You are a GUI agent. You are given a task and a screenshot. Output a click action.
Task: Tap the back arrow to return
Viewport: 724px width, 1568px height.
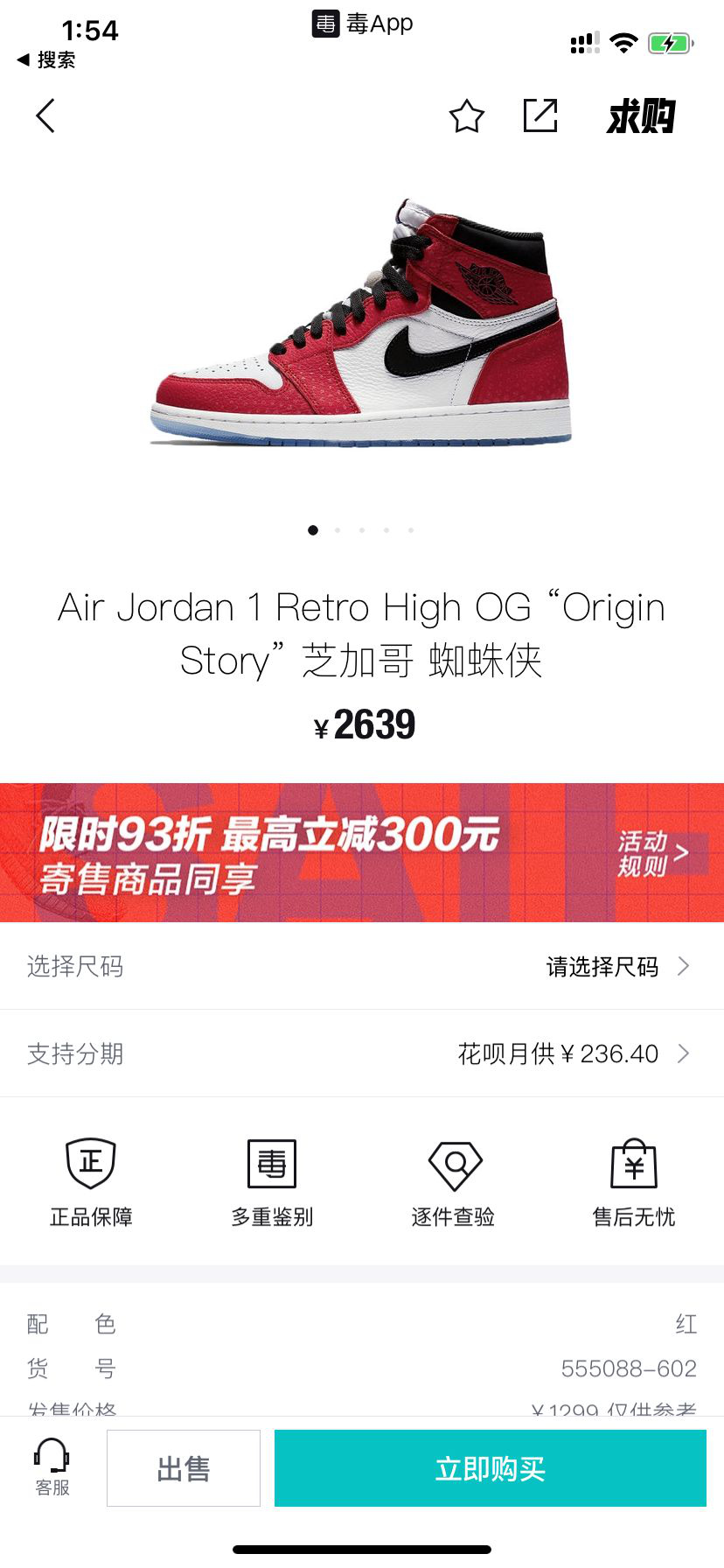(x=45, y=115)
